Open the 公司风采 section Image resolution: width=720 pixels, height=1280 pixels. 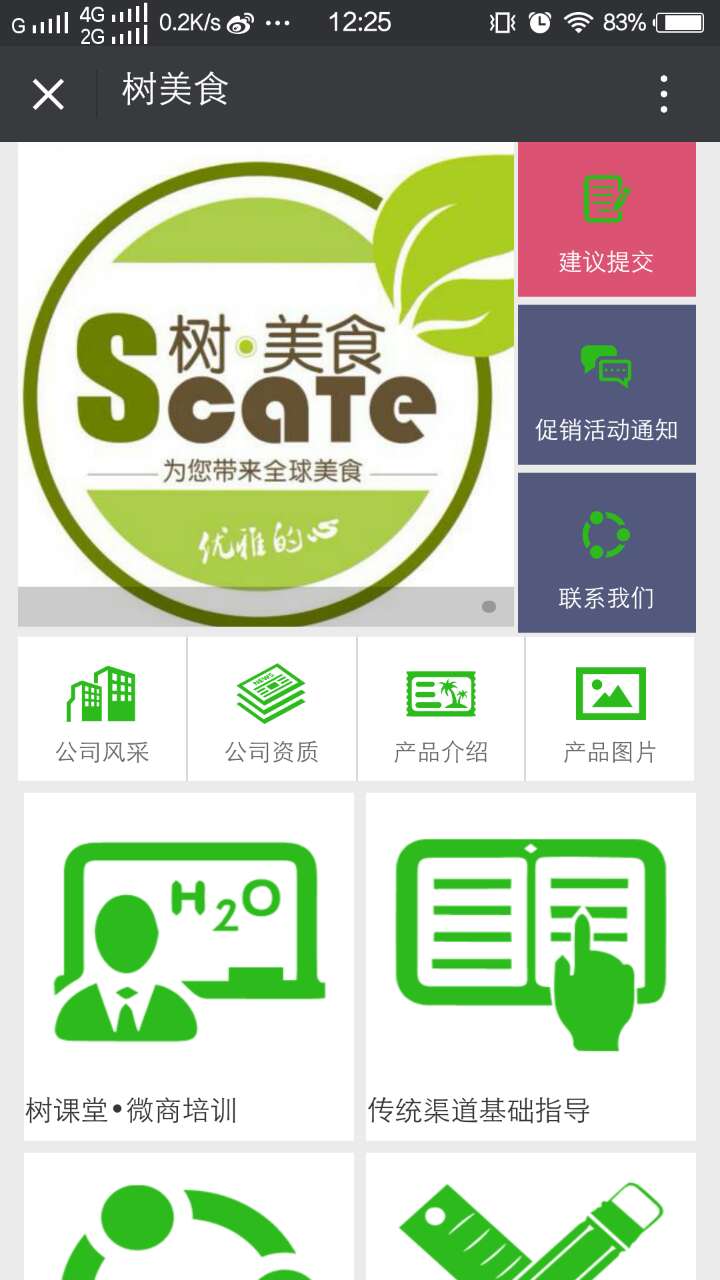coord(102,709)
